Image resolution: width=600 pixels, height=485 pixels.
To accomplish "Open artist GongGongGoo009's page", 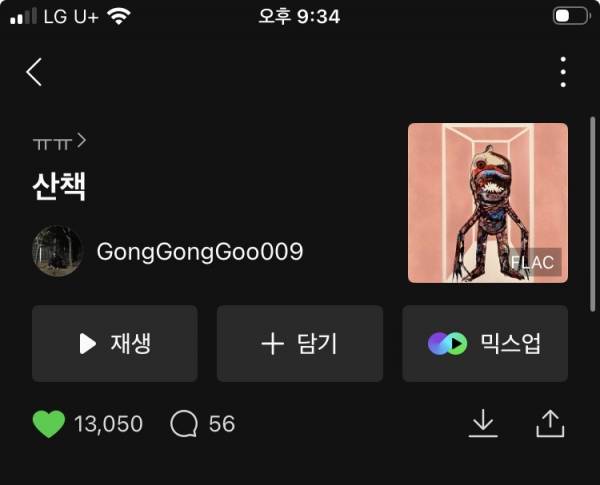I will point(198,251).
